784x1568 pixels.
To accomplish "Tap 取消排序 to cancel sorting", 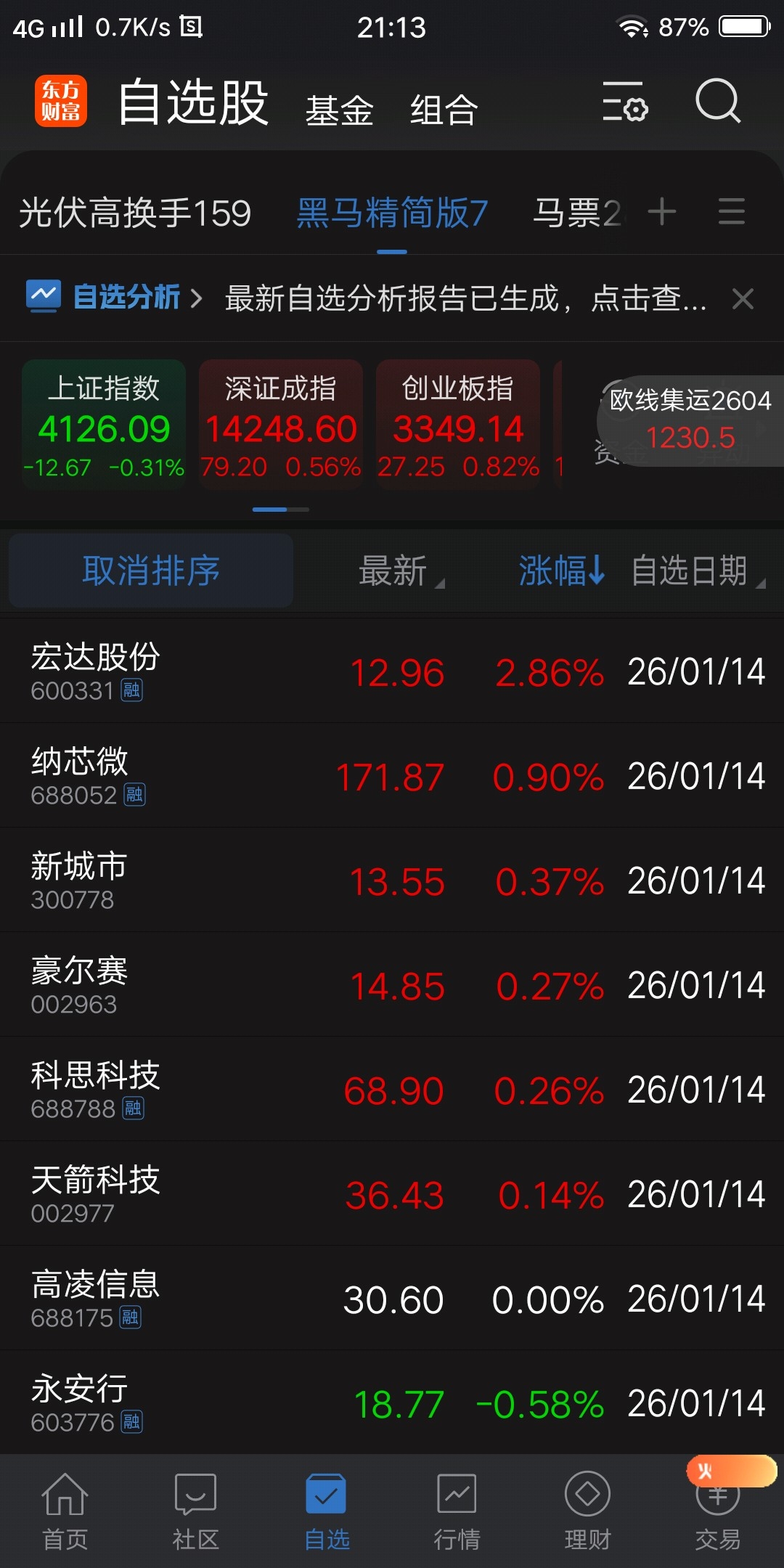I will [151, 571].
